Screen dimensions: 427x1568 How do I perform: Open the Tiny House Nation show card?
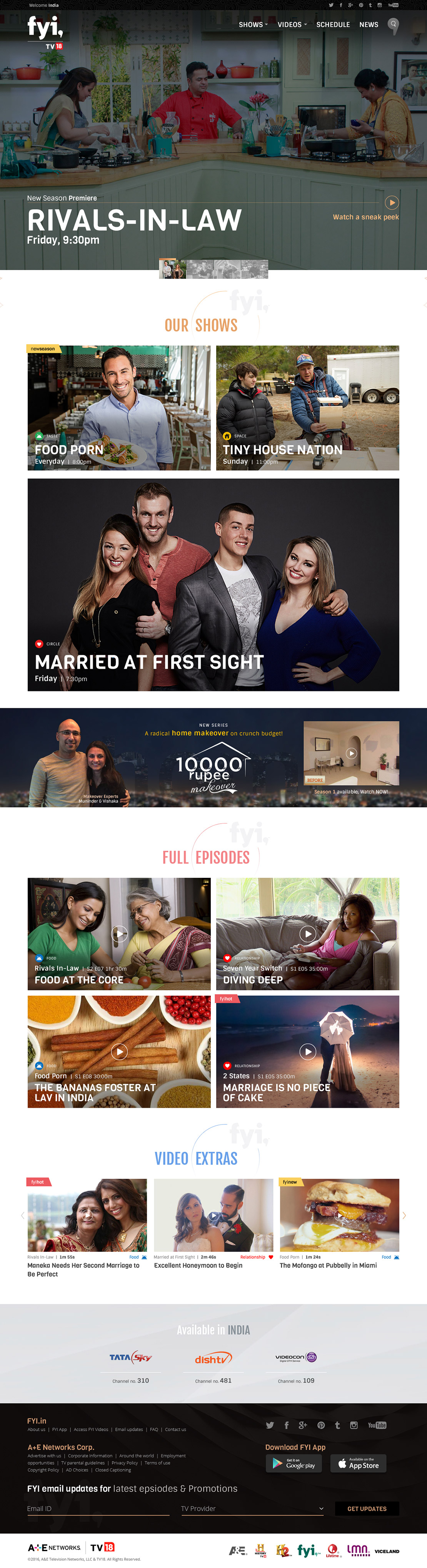click(x=308, y=408)
